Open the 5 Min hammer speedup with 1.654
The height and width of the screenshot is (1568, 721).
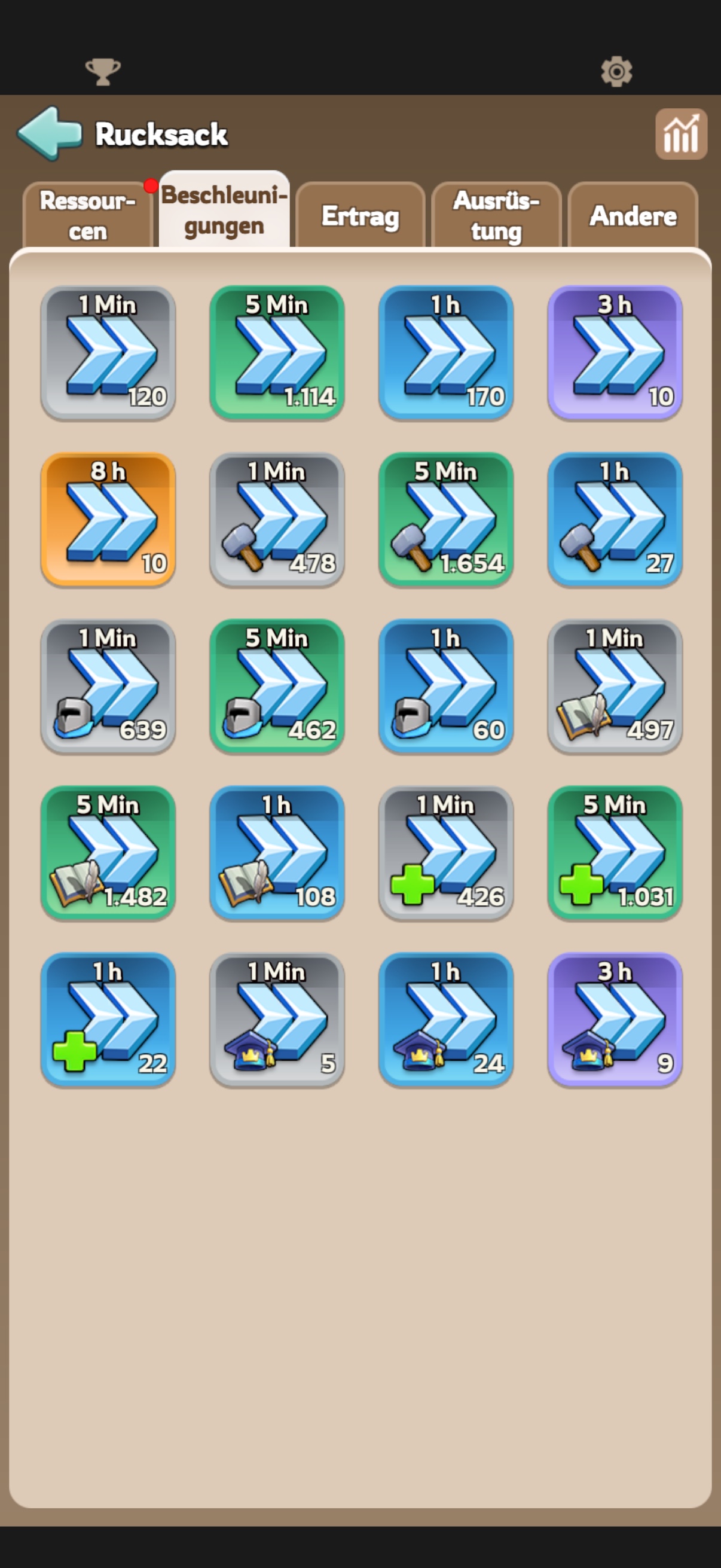pyautogui.click(x=446, y=520)
